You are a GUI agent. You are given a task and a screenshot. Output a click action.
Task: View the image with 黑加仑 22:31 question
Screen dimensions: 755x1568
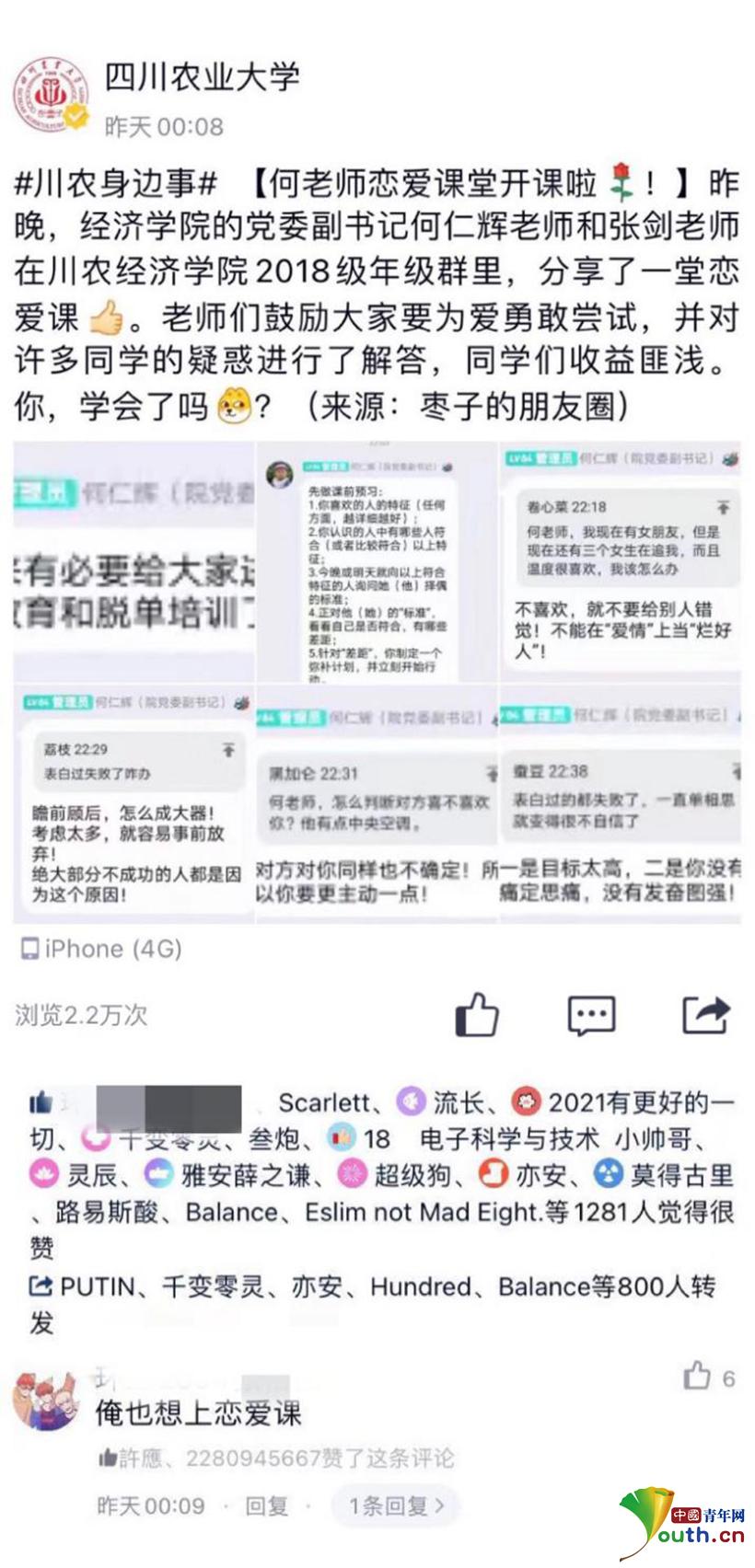[x=377, y=803]
